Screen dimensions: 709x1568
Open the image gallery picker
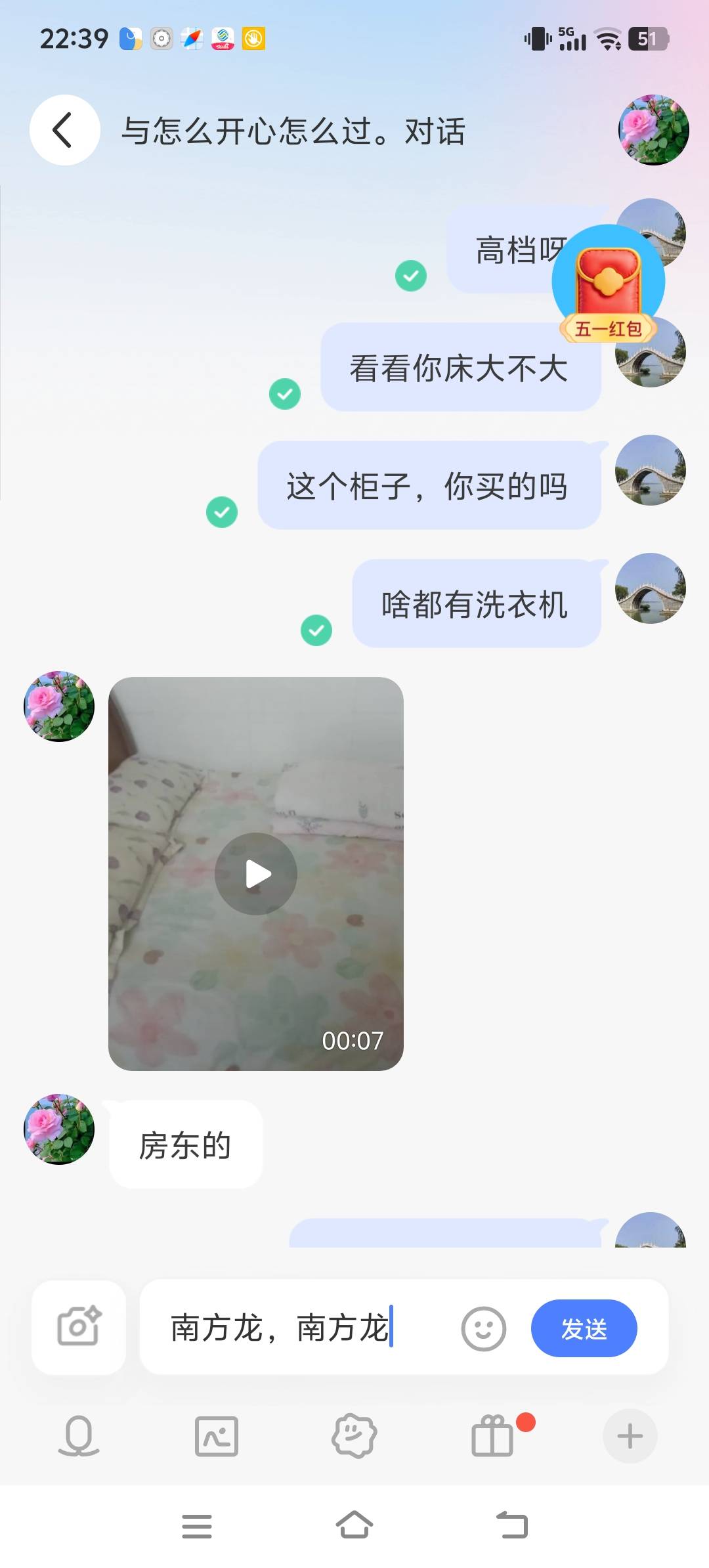[217, 1436]
